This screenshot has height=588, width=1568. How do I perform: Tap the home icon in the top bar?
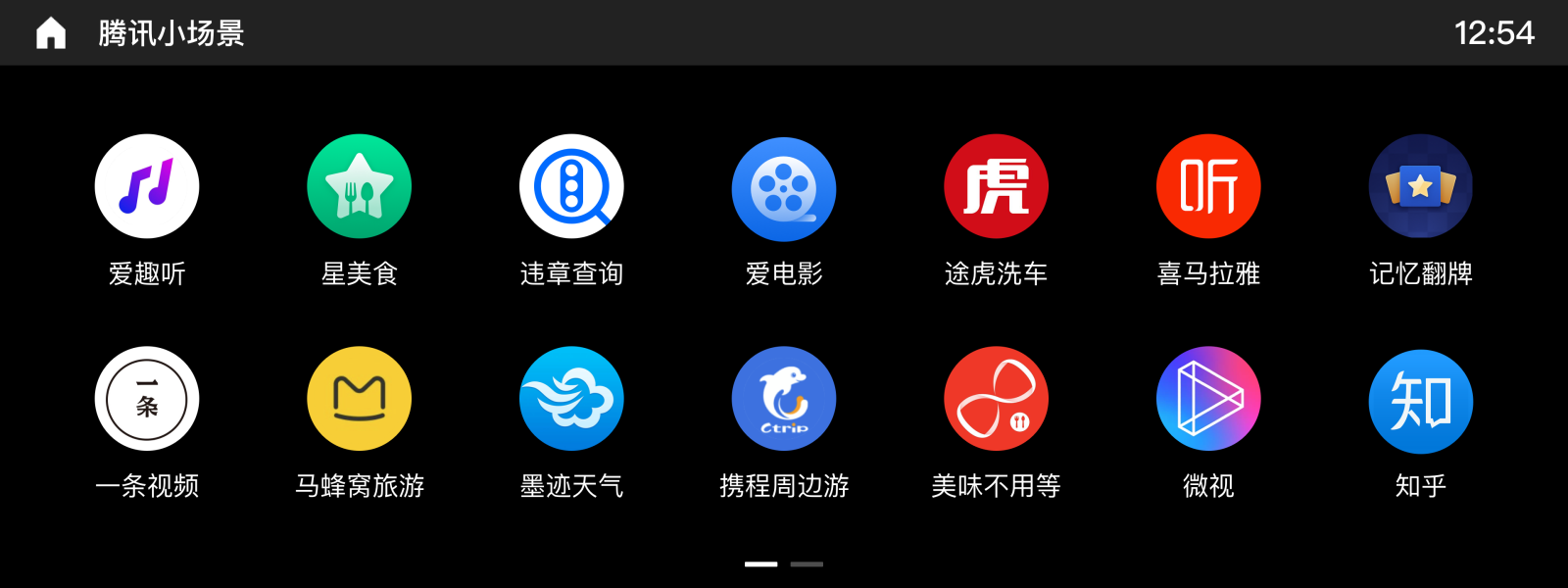click(x=51, y=33)
